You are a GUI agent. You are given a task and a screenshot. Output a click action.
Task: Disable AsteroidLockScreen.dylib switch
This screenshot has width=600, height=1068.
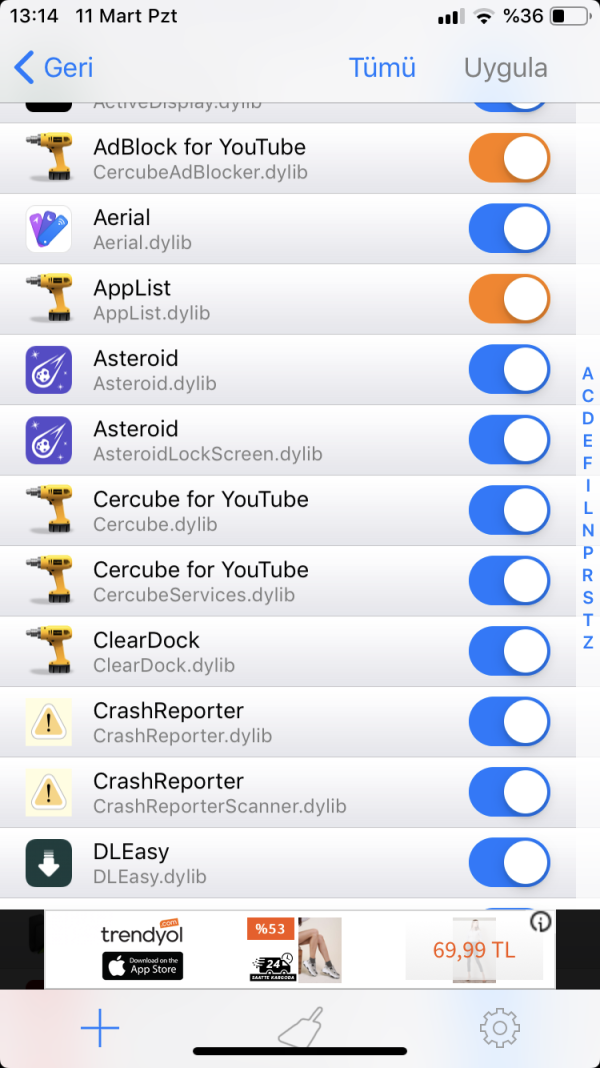click(509, 440)
